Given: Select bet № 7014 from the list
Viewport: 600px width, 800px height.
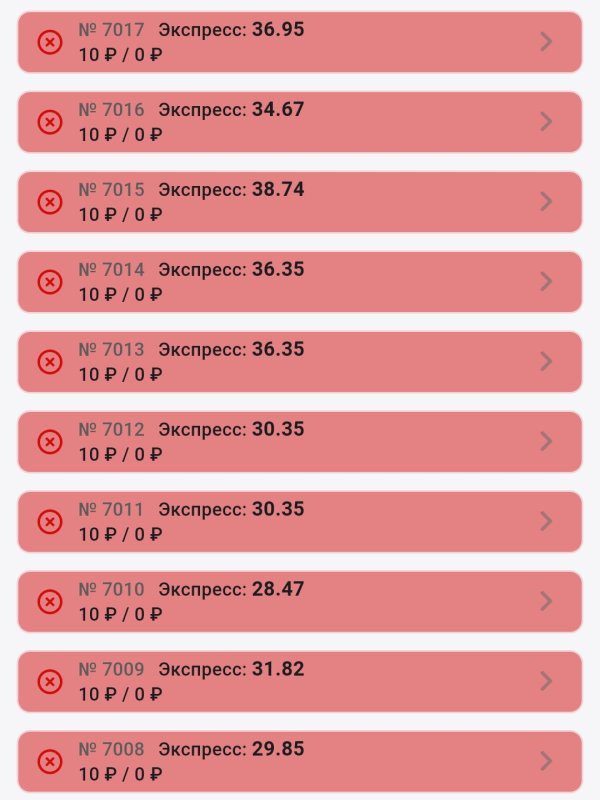Looking at the screenshot, I should click(x=300, y=282).
